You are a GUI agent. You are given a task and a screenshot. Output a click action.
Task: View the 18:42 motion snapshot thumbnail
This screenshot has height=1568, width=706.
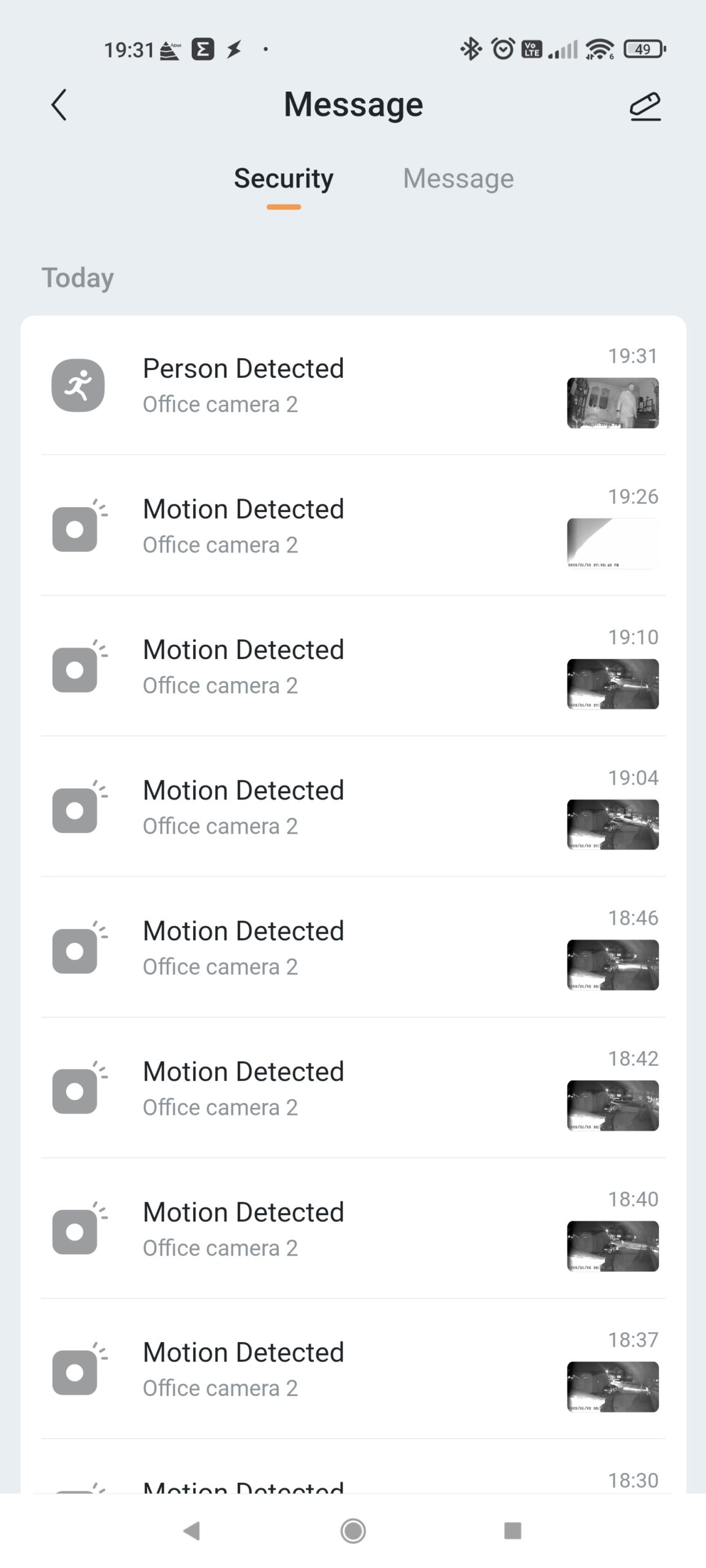pos(613,1106)
